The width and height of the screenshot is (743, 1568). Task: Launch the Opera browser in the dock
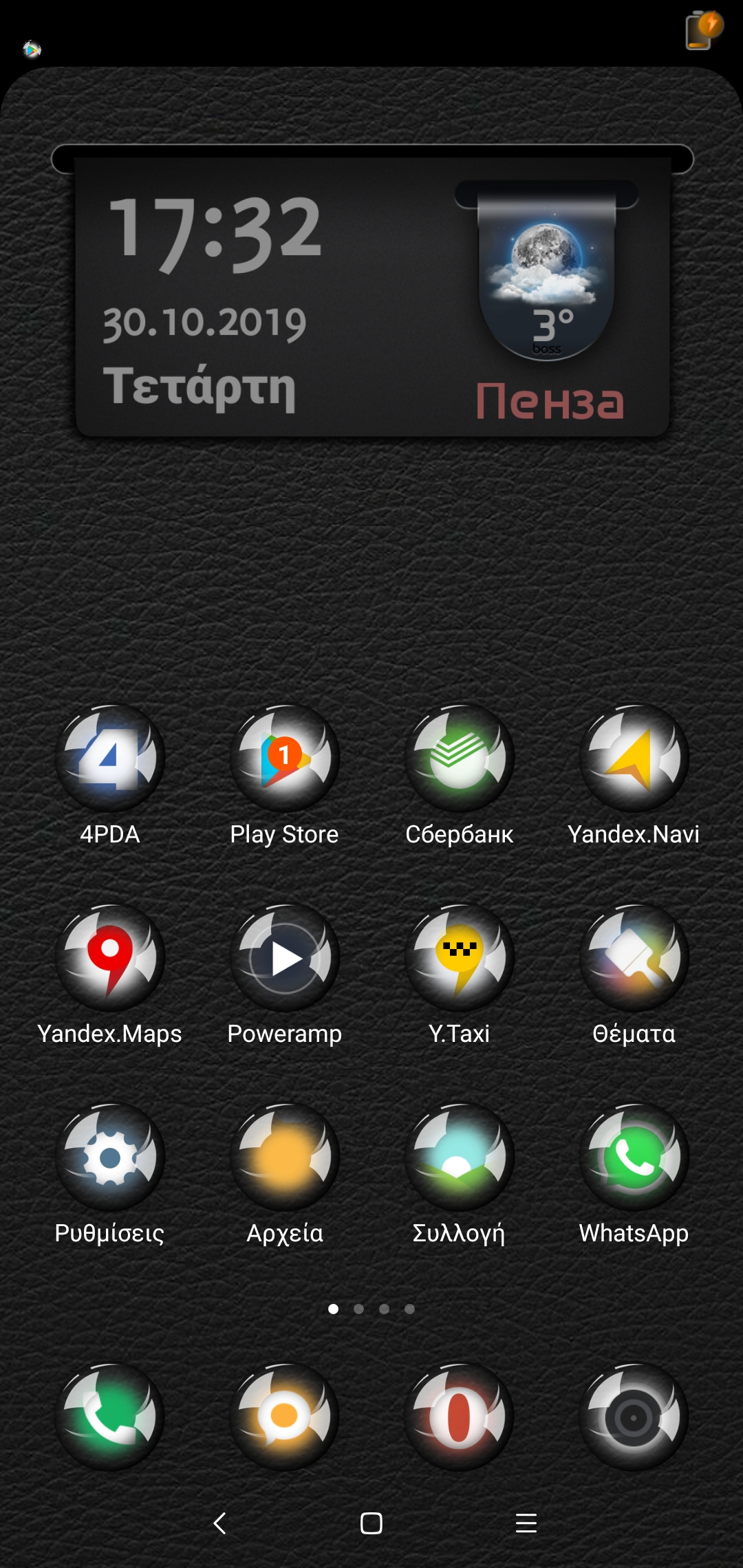coord(459,1417)
